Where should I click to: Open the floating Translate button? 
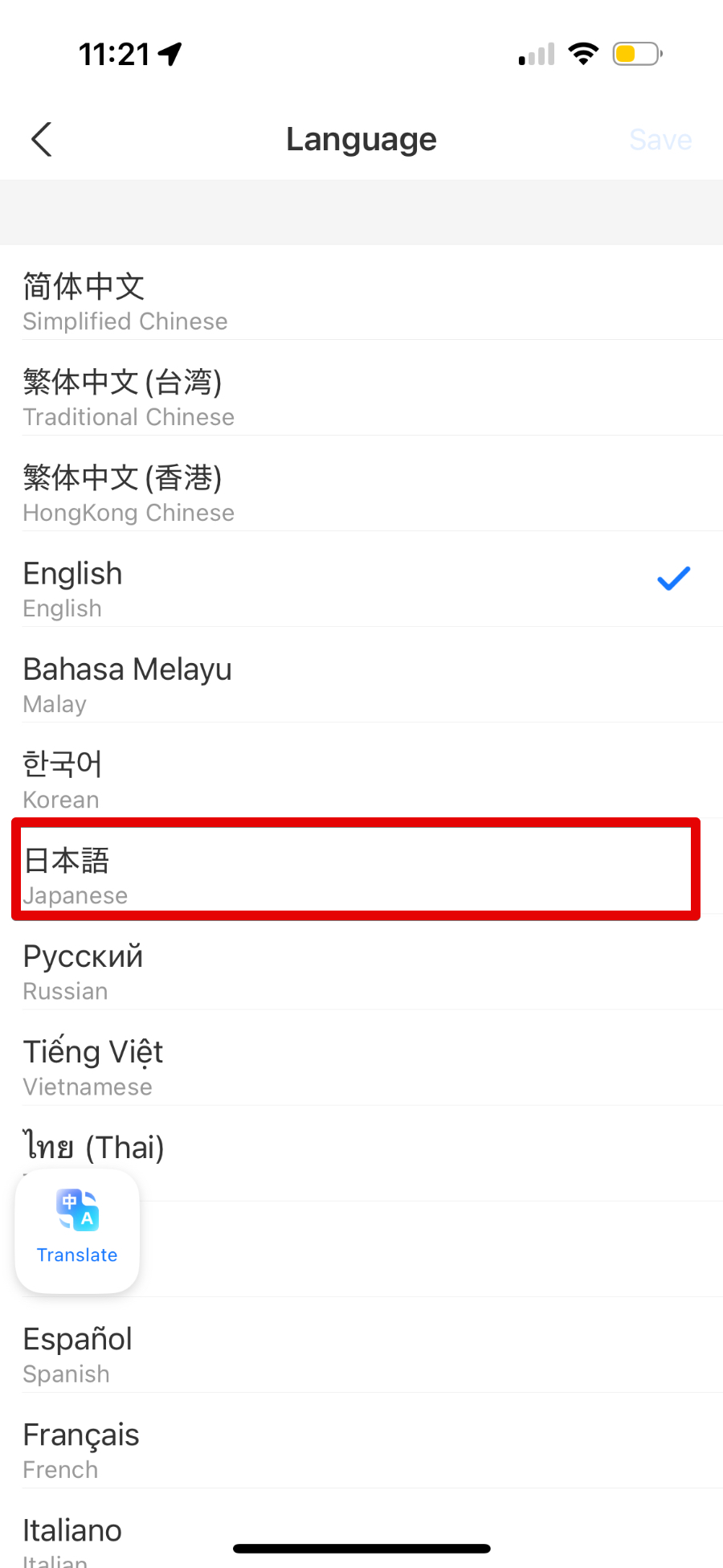(x=77, y=1230)
